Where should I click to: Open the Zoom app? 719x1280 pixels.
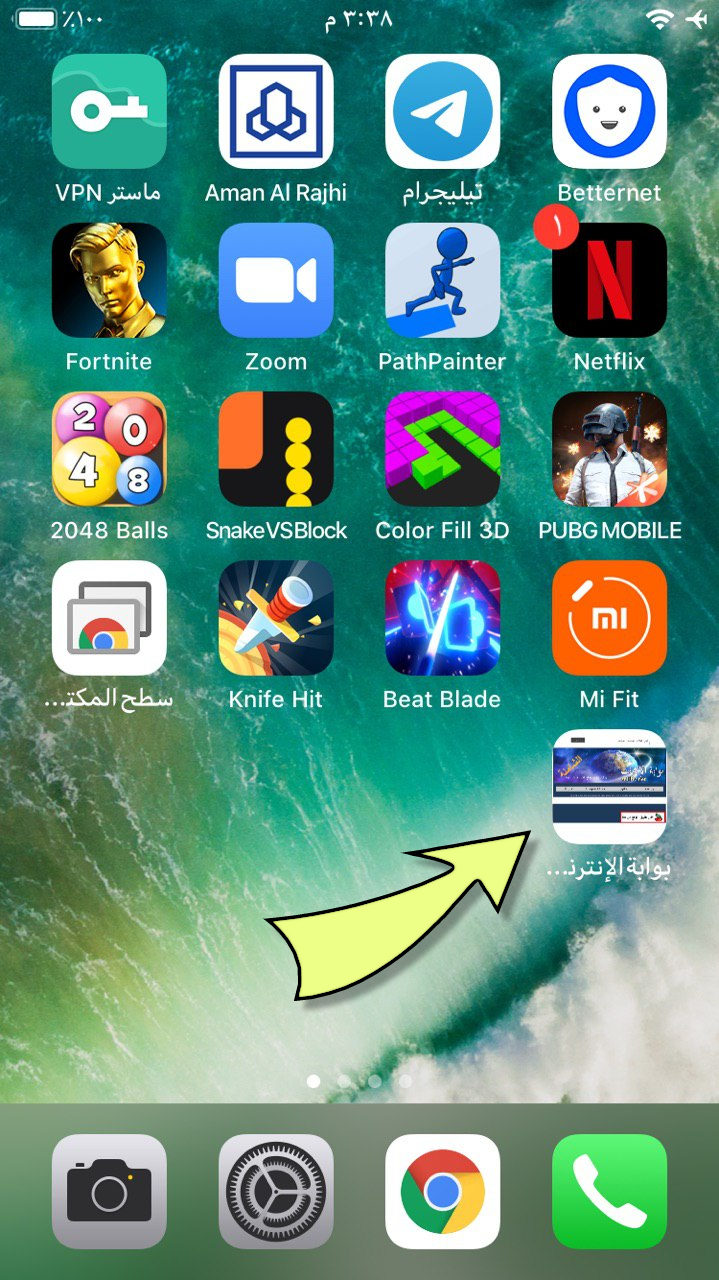click(x=276, y=280)
